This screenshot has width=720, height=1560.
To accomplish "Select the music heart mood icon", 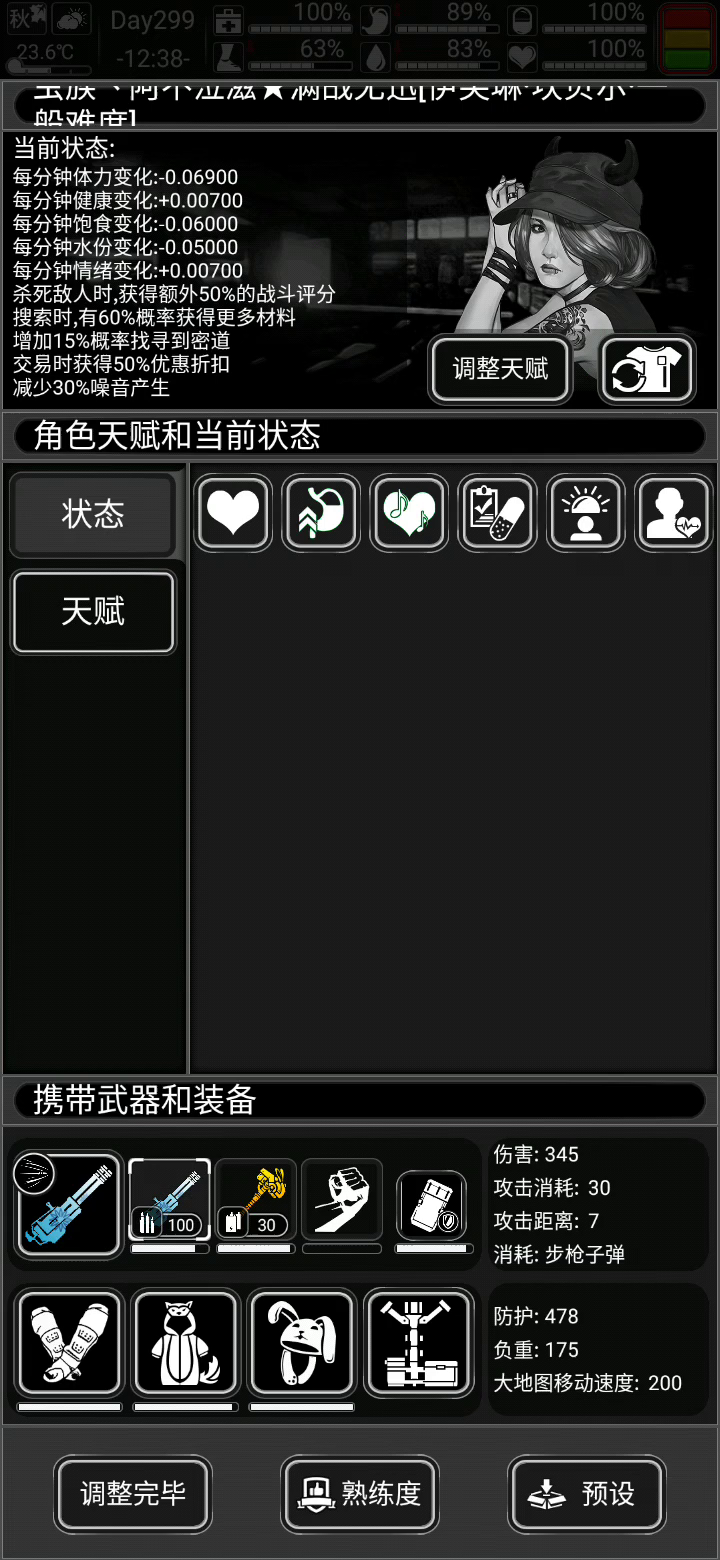I will click(x=409, y=513).
